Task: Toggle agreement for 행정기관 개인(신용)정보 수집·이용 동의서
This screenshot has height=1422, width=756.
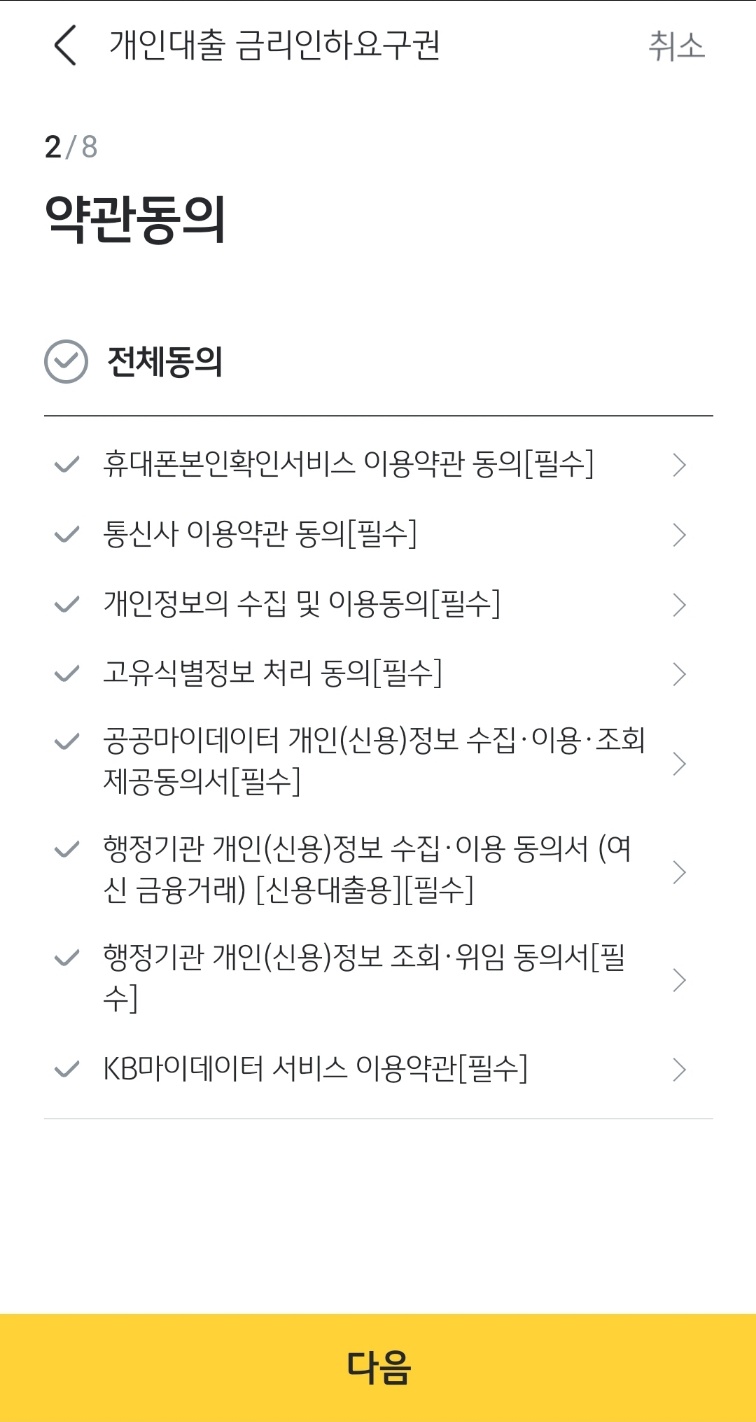Action: [66, 848]
